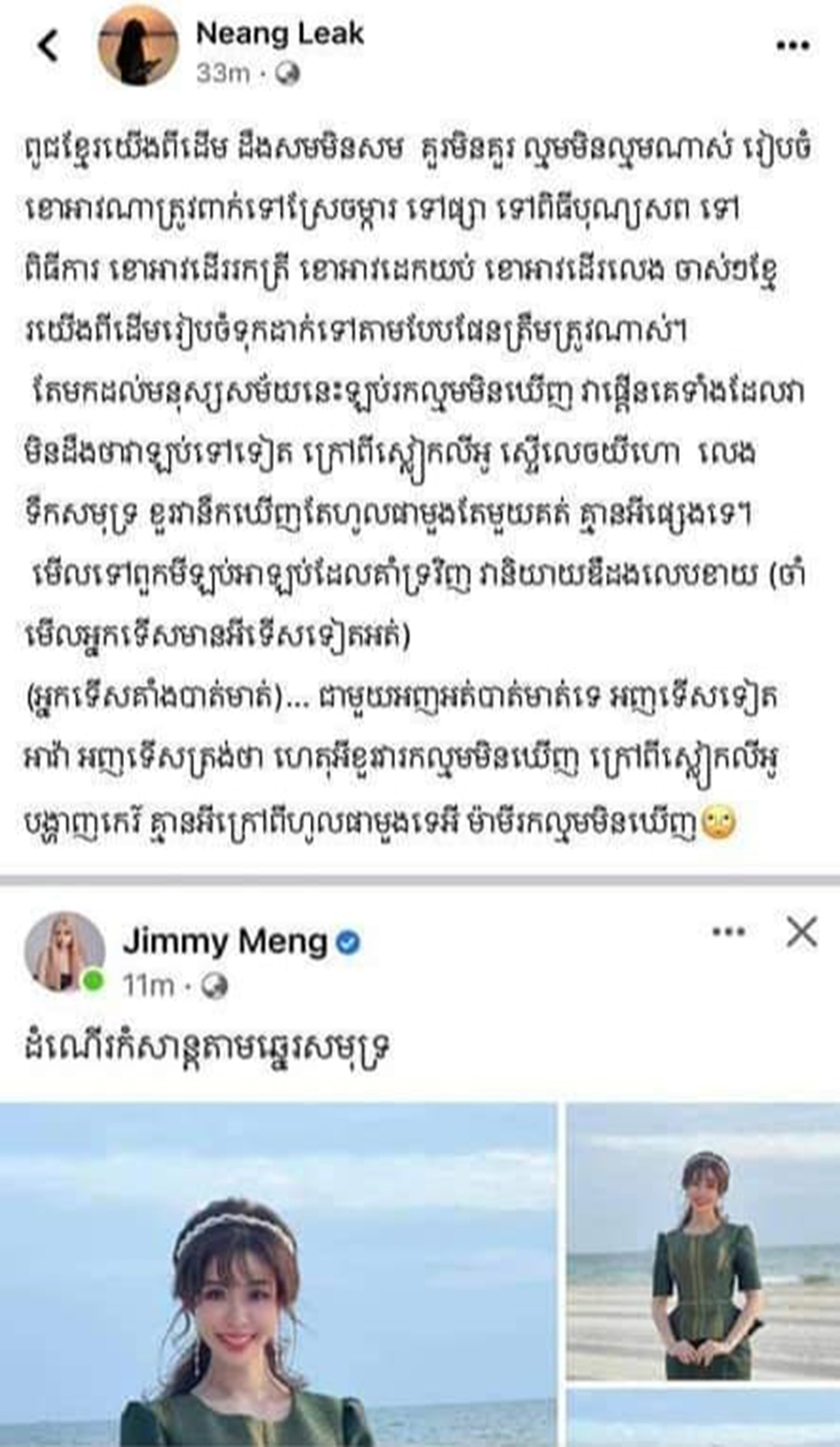Open Neang Leak's profile name link
840x1447 pixels.
(x=279, y=33)
